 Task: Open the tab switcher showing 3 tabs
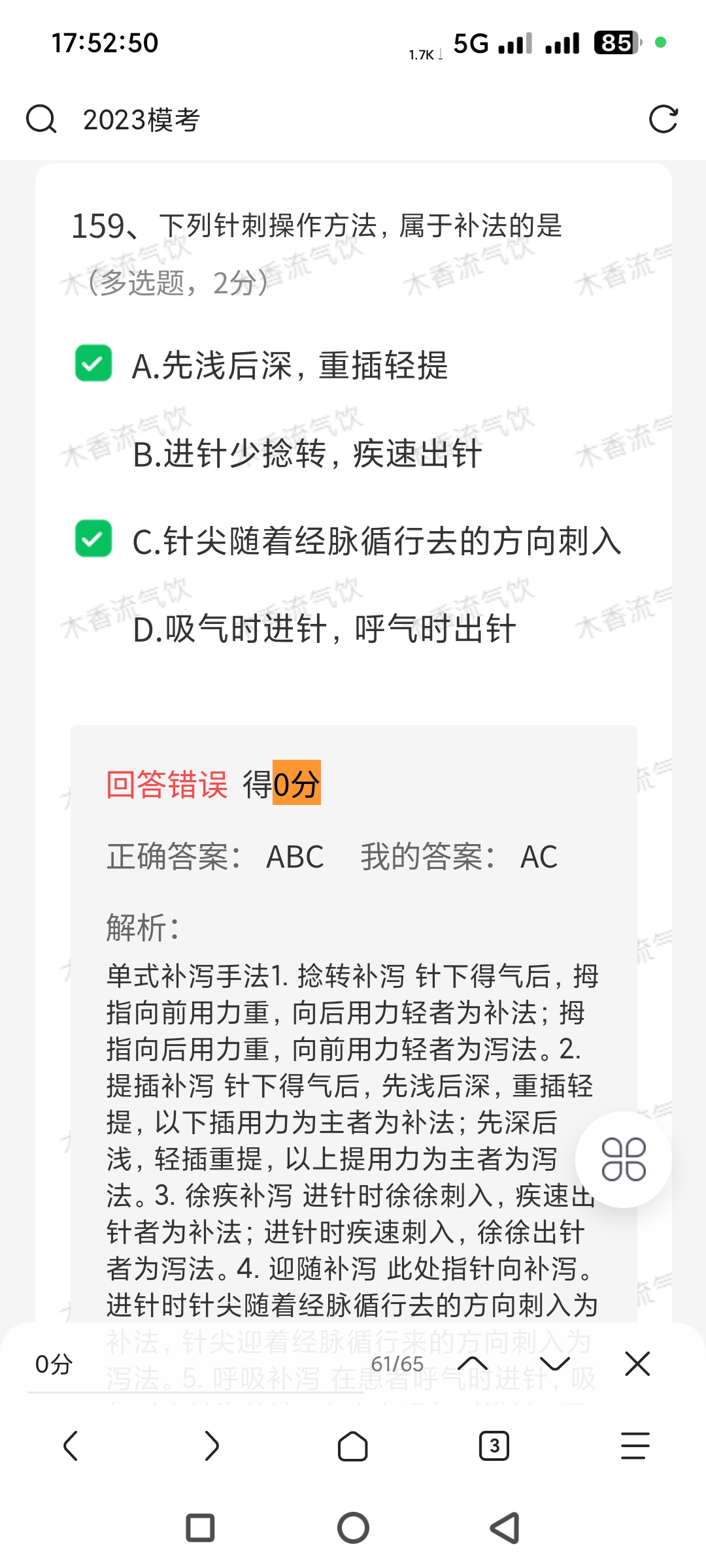pos(494,1446)
